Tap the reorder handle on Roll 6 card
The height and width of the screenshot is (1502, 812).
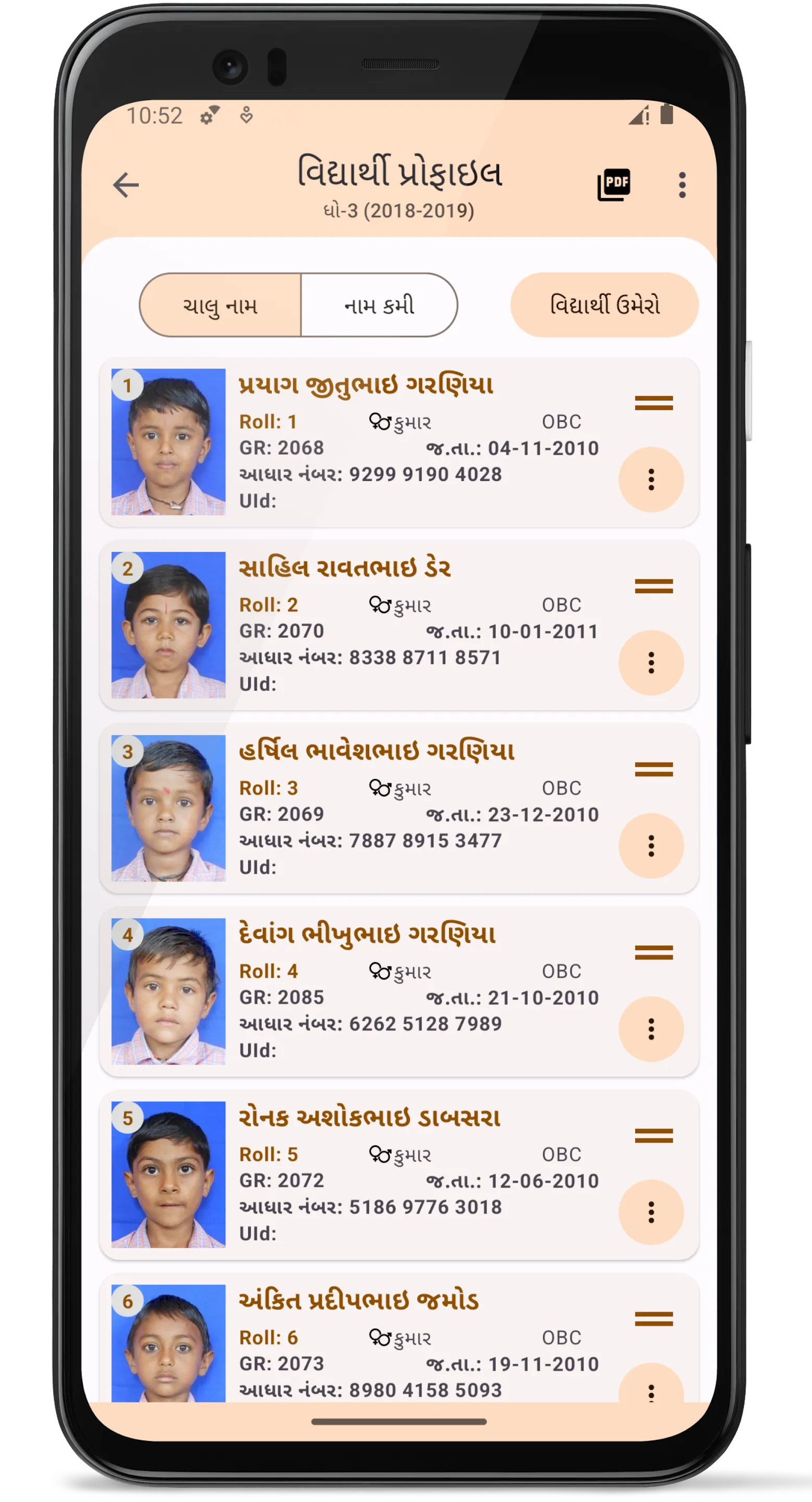(x=653, y=1318)
